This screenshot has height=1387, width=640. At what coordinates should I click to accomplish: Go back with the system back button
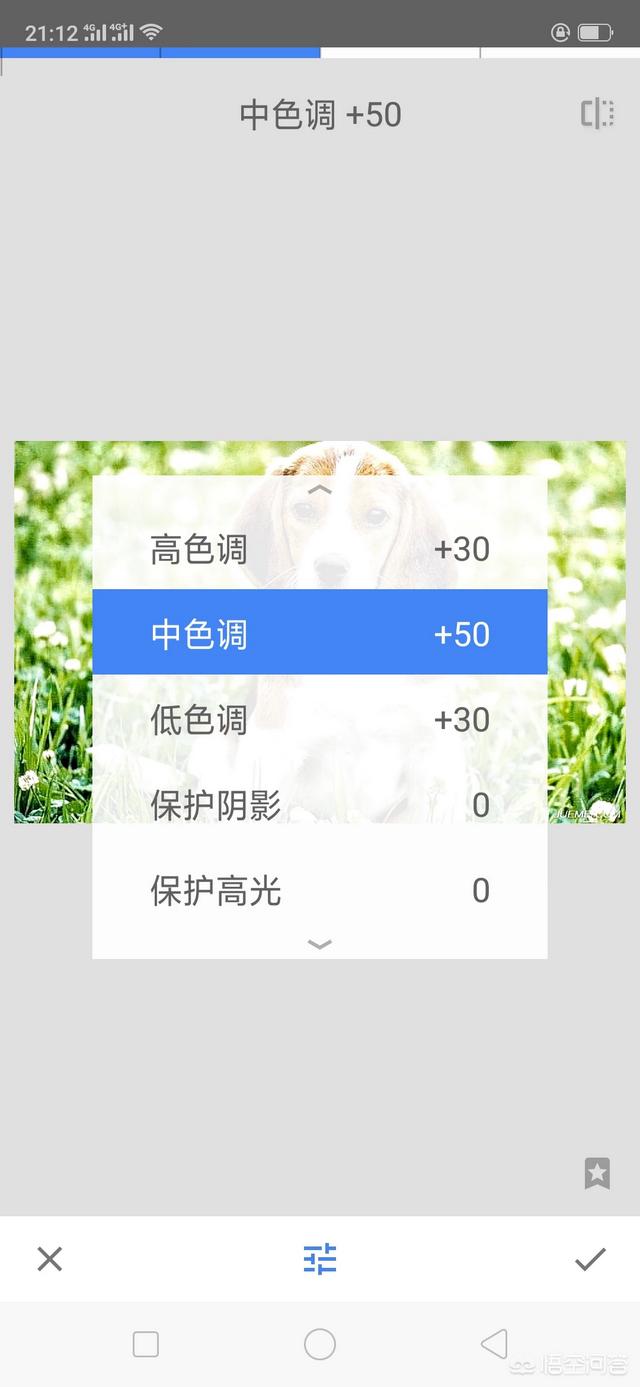click(x=494, y=1344)
